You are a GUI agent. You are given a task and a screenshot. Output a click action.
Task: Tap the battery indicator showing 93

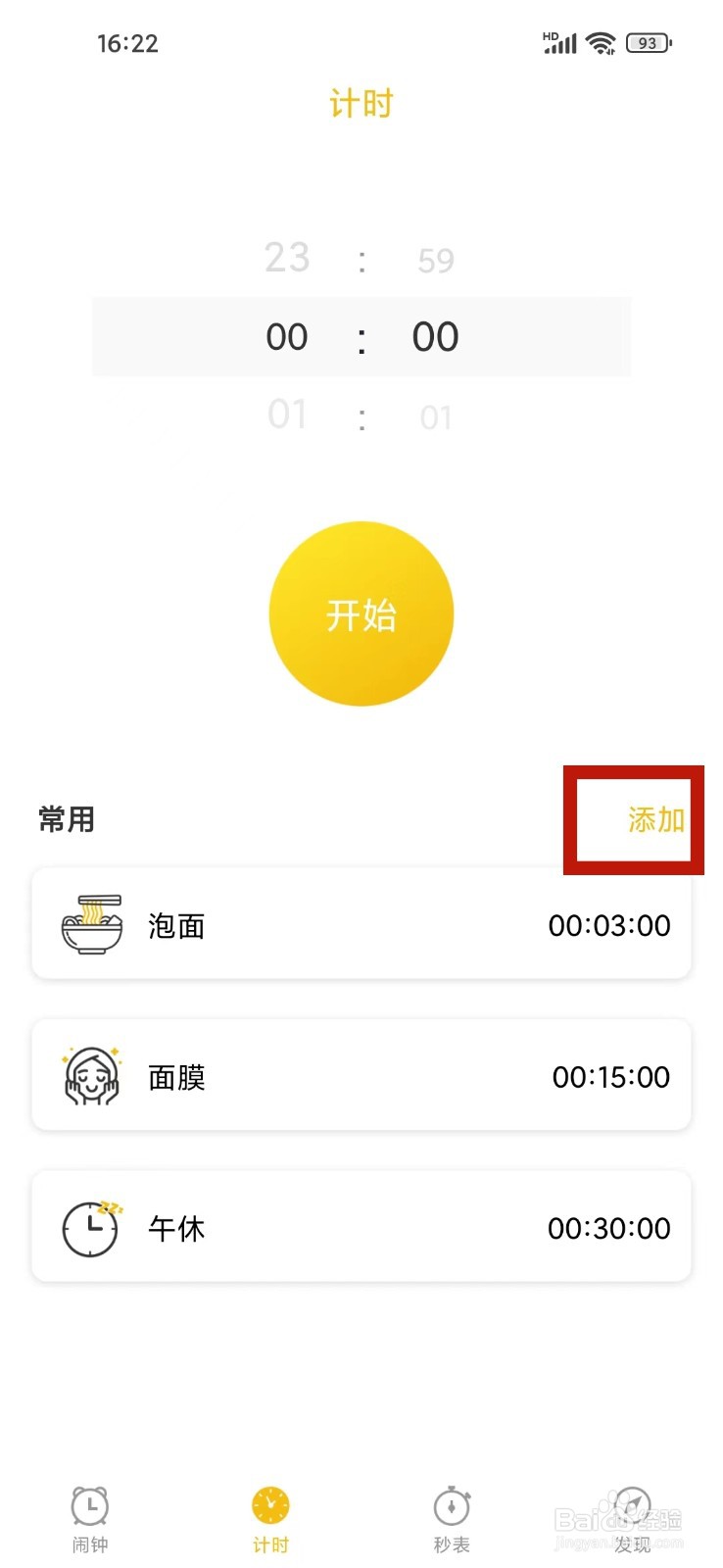click(647, 43)
